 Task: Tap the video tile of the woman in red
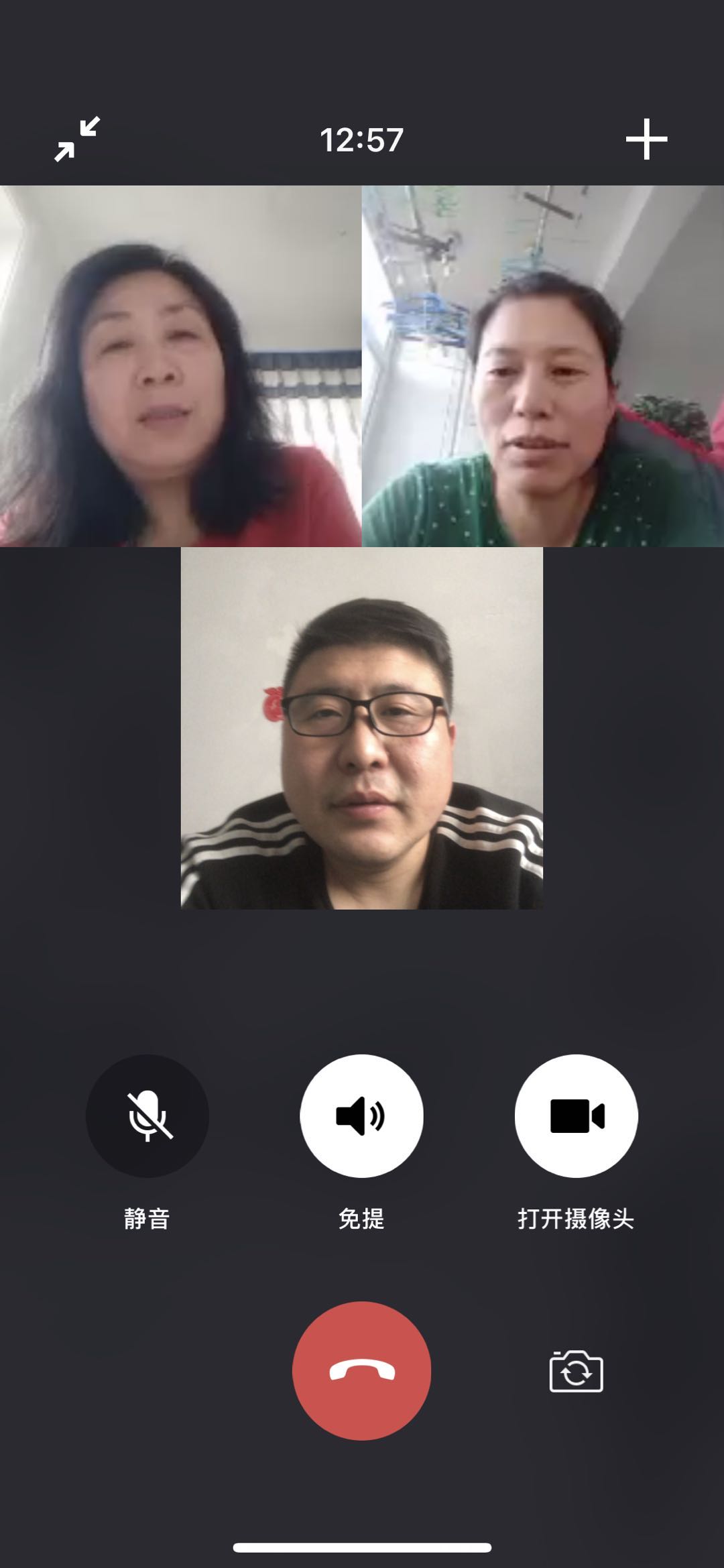[x=181, y=366]
